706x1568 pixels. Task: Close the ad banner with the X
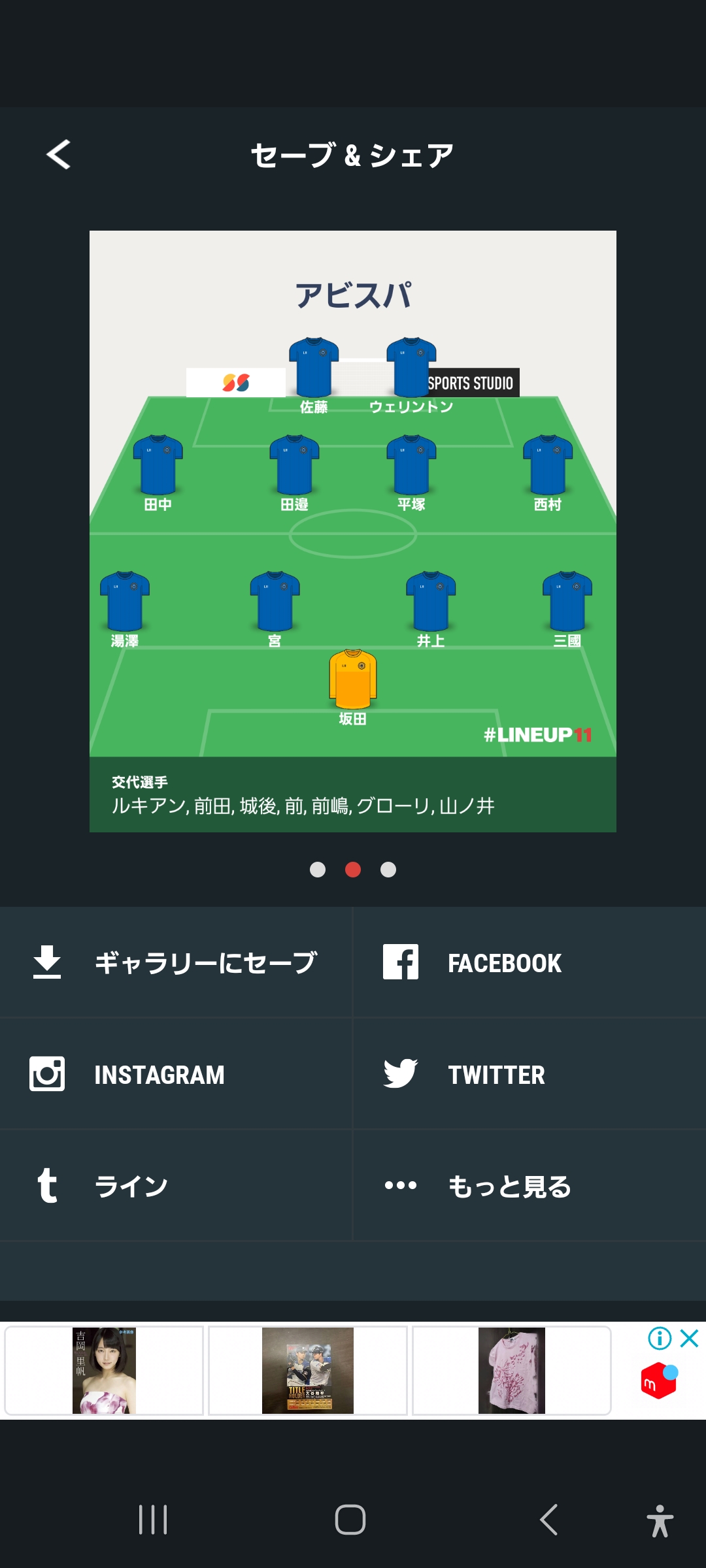[690, 1338]
